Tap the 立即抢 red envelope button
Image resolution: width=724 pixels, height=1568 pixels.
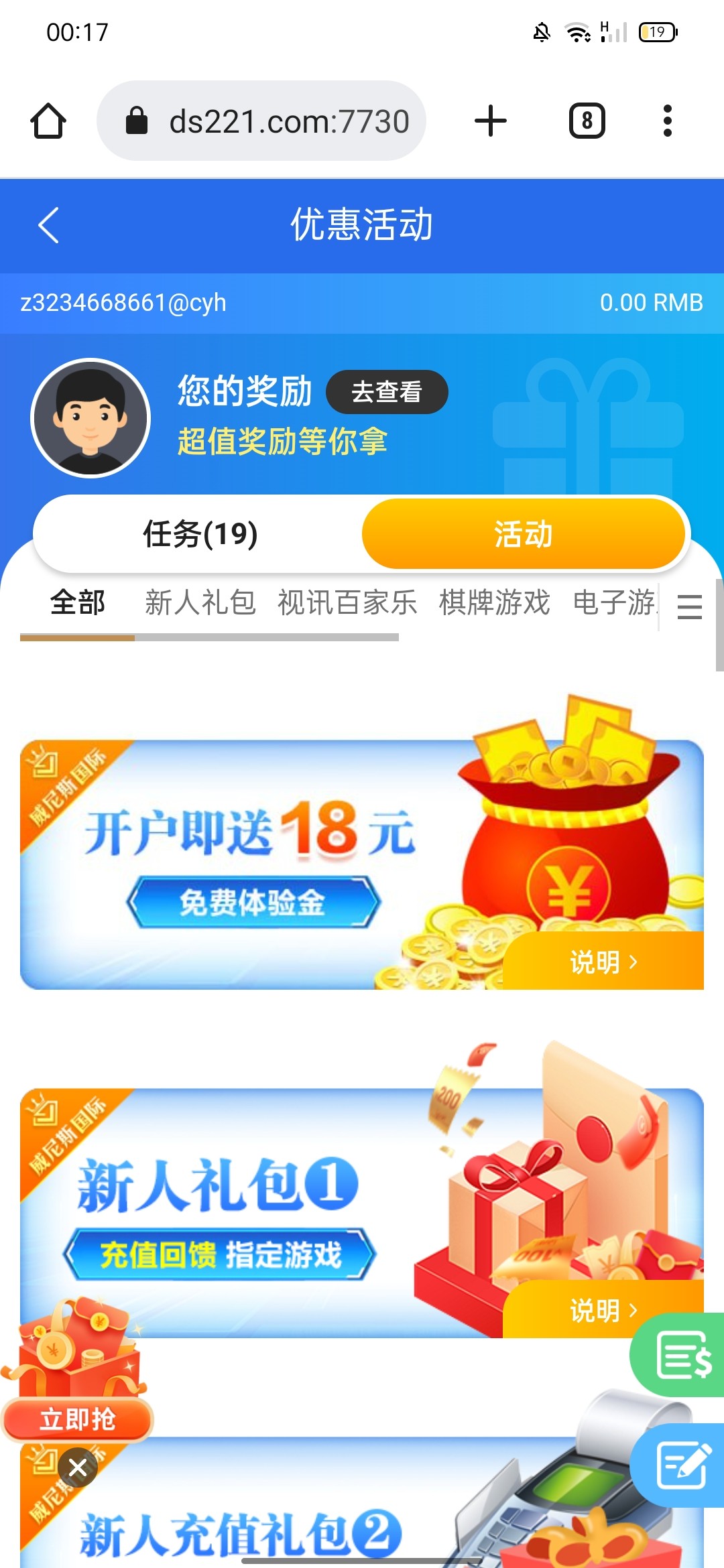[x=78, y=1419]
